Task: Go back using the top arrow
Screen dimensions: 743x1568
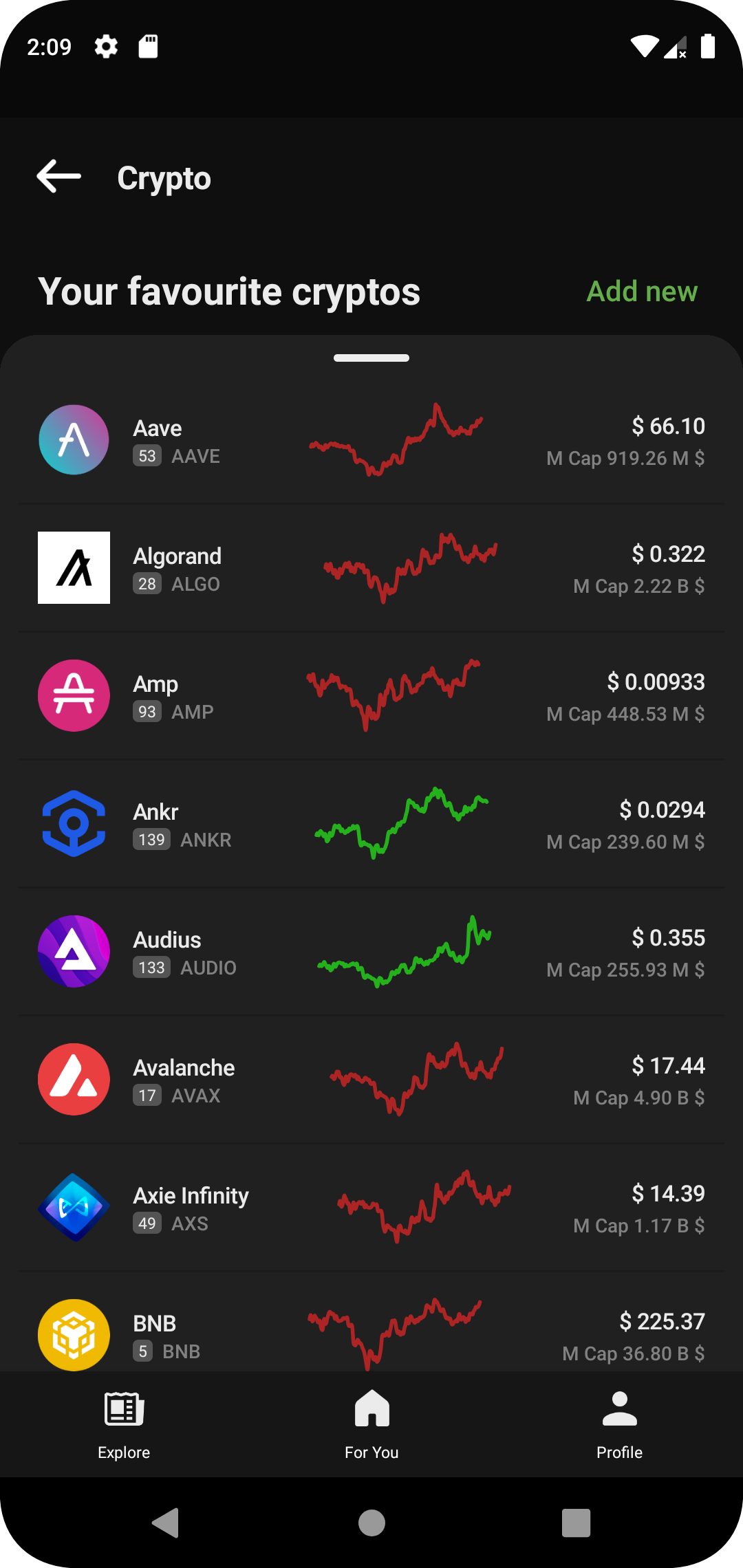Action: (x=59, y=177)
